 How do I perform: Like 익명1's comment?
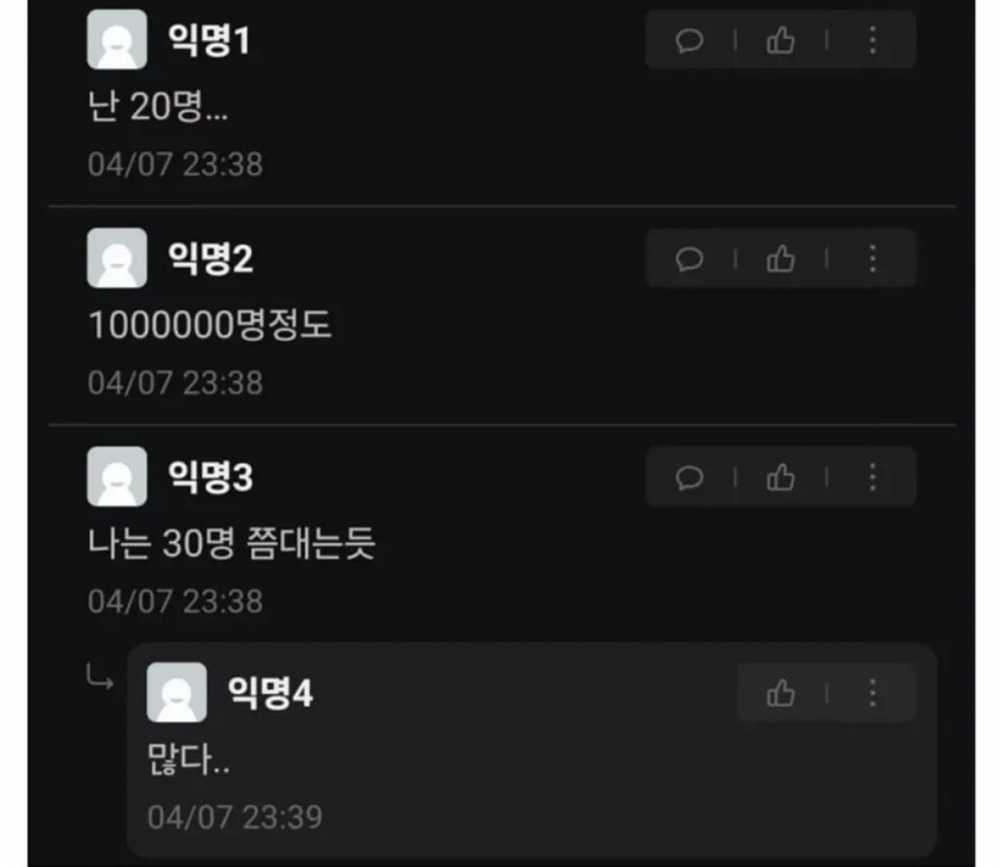(x=780, y=41)
